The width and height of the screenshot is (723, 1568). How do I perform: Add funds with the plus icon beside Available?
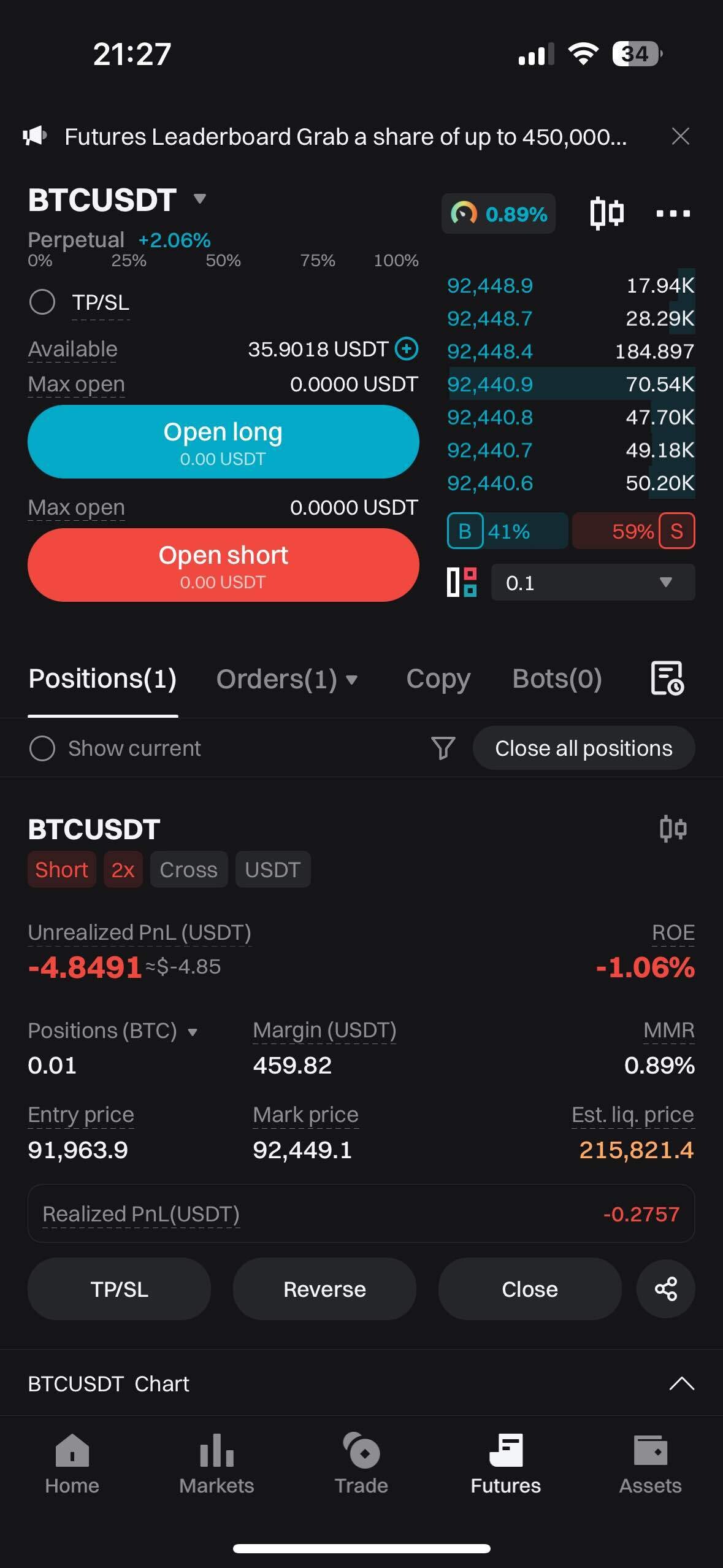[x=407, y=349]
